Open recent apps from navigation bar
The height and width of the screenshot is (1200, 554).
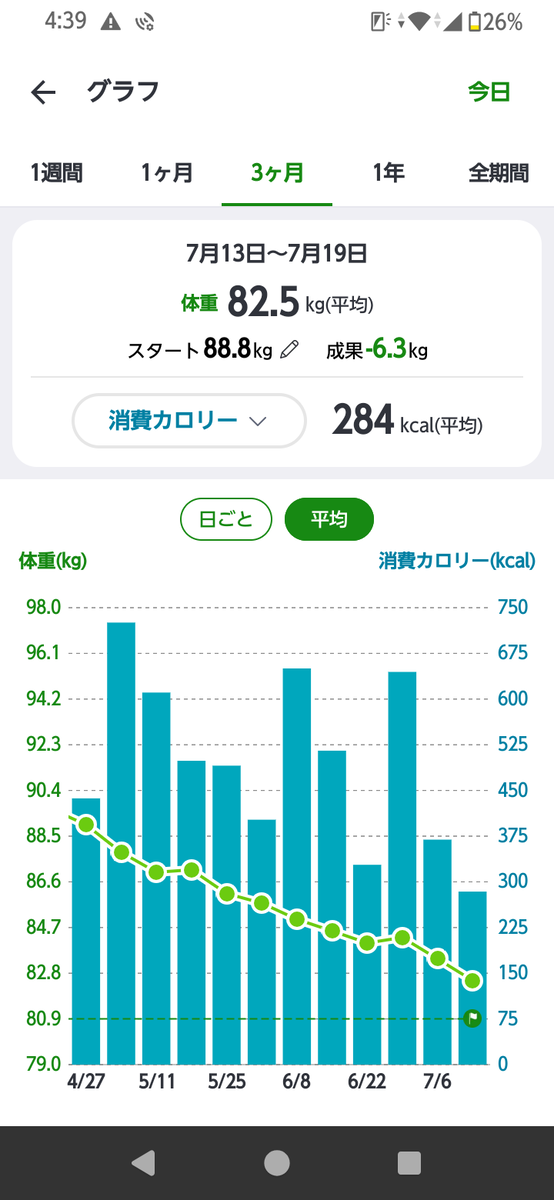(409, 1163)
